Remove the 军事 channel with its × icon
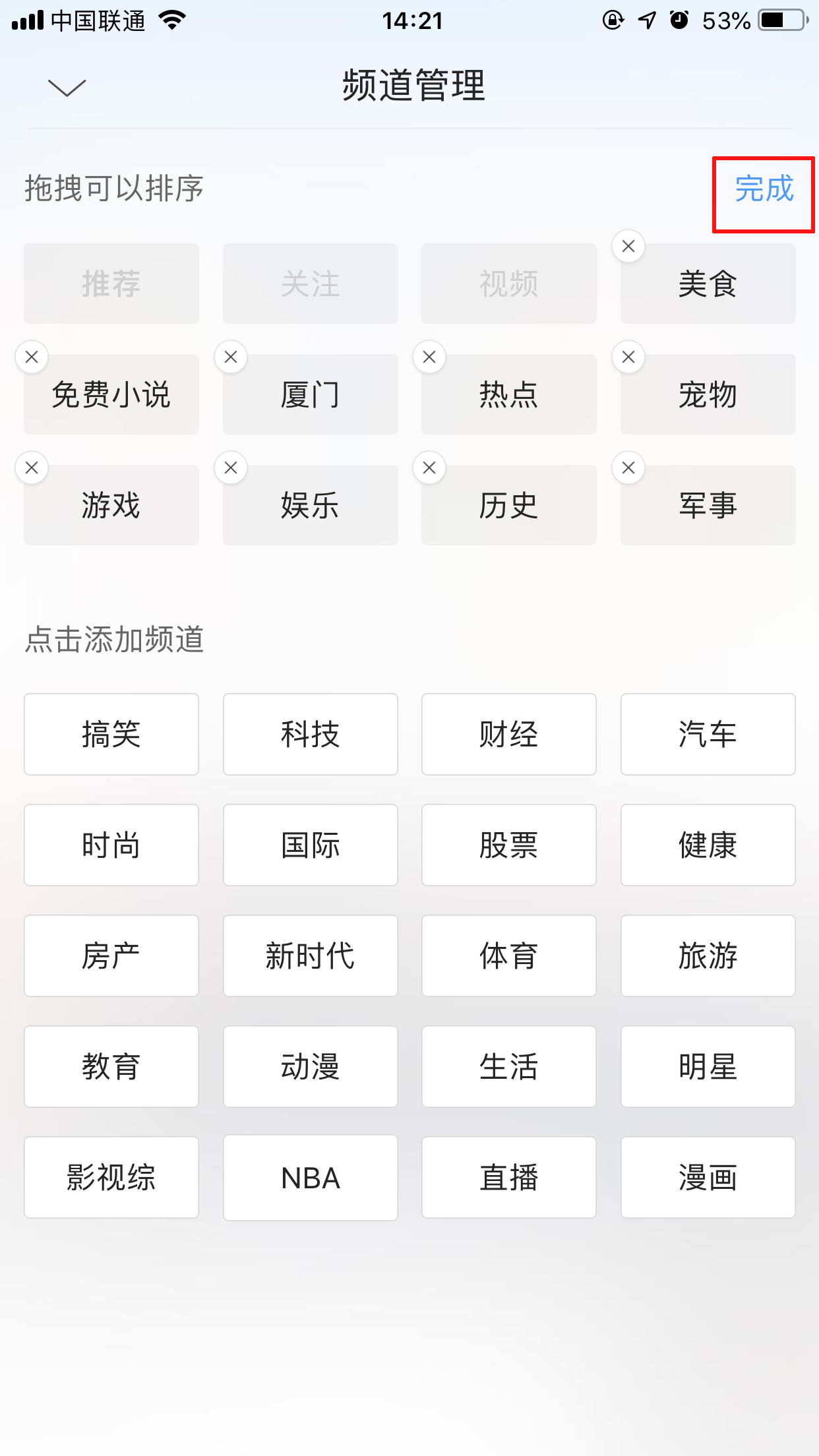Viewport: 819px width, 1456px height. 628,467
